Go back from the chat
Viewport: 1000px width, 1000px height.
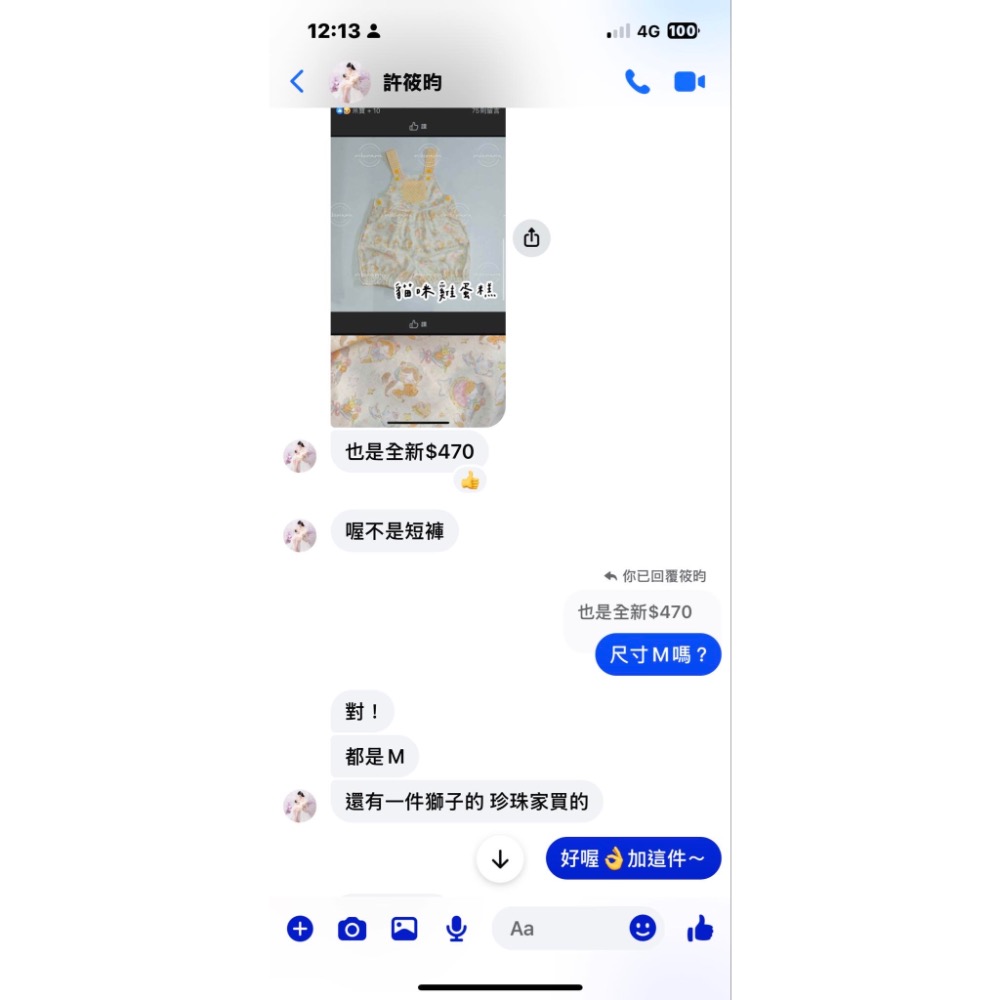tap(297, 82)
